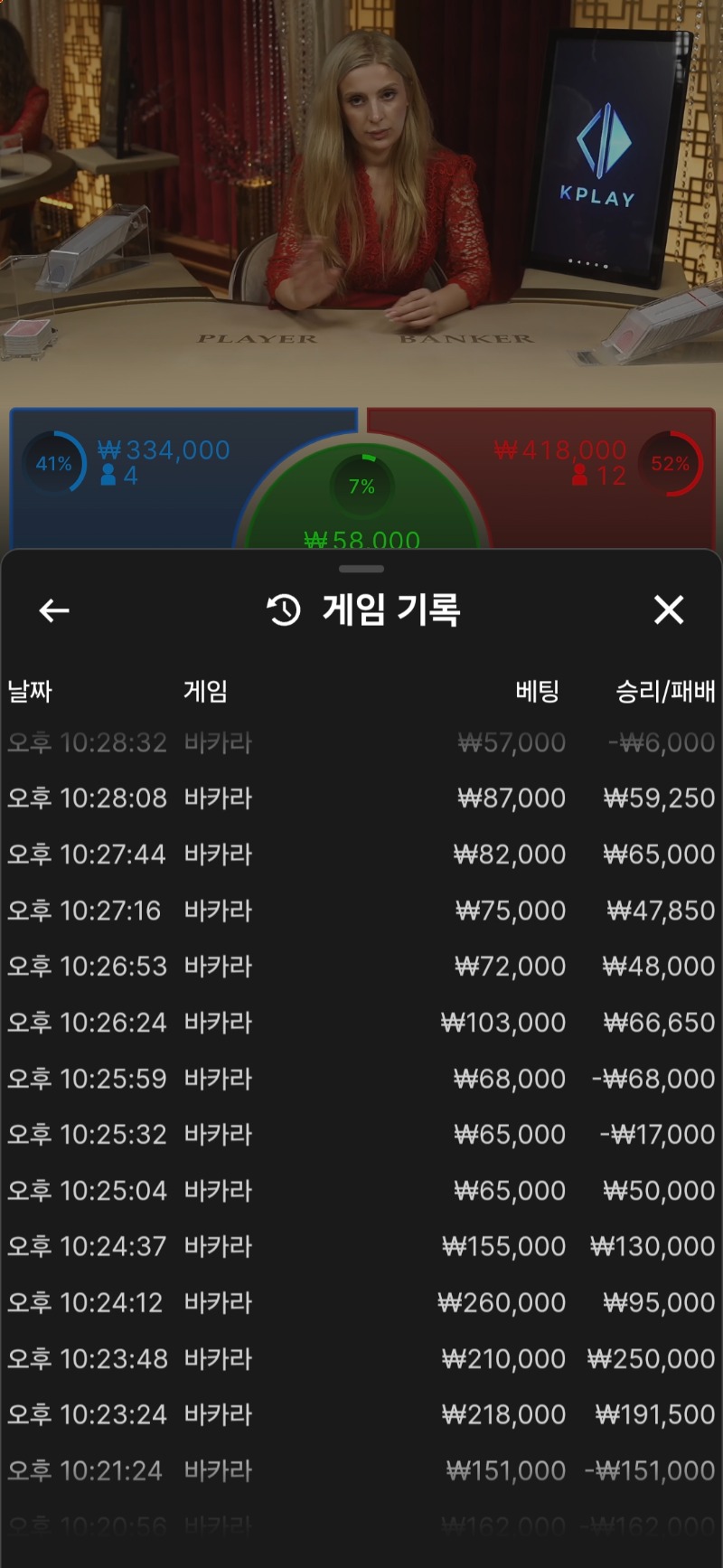
Task: Open the 10:27:44 baccarat record
Action: pyautogui.click(x=361, y=855)
